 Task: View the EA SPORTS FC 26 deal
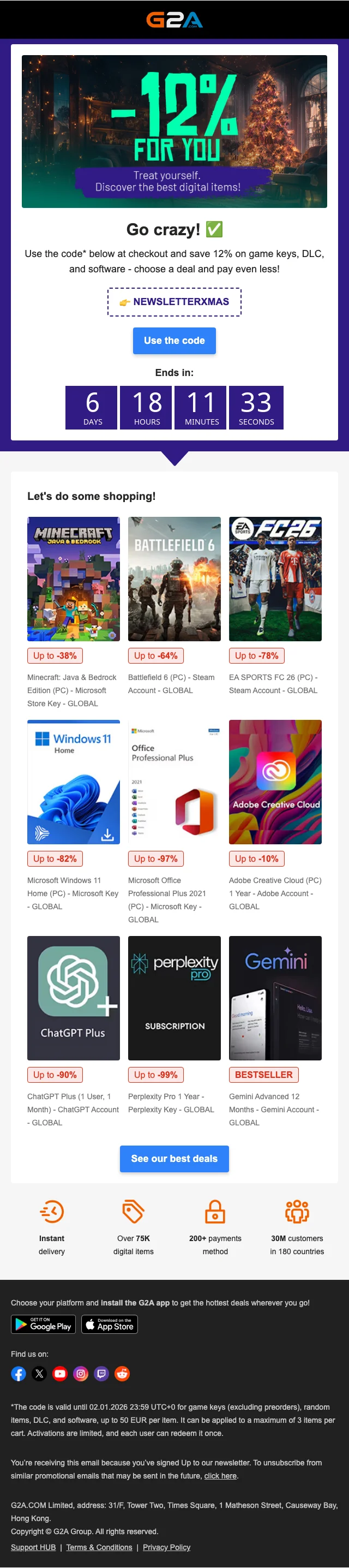point(275,579)
